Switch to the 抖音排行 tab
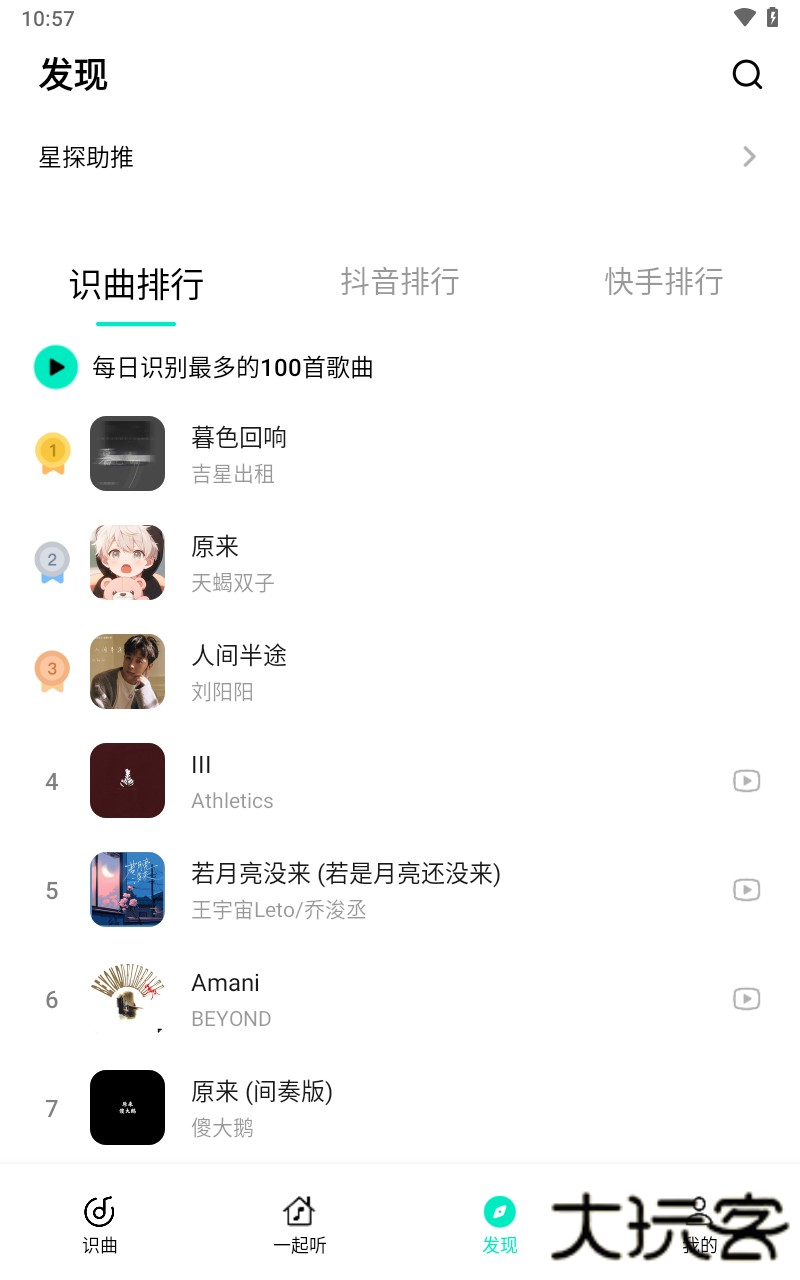The width and height of the screenshot is (800, 1280). point(400,282)
